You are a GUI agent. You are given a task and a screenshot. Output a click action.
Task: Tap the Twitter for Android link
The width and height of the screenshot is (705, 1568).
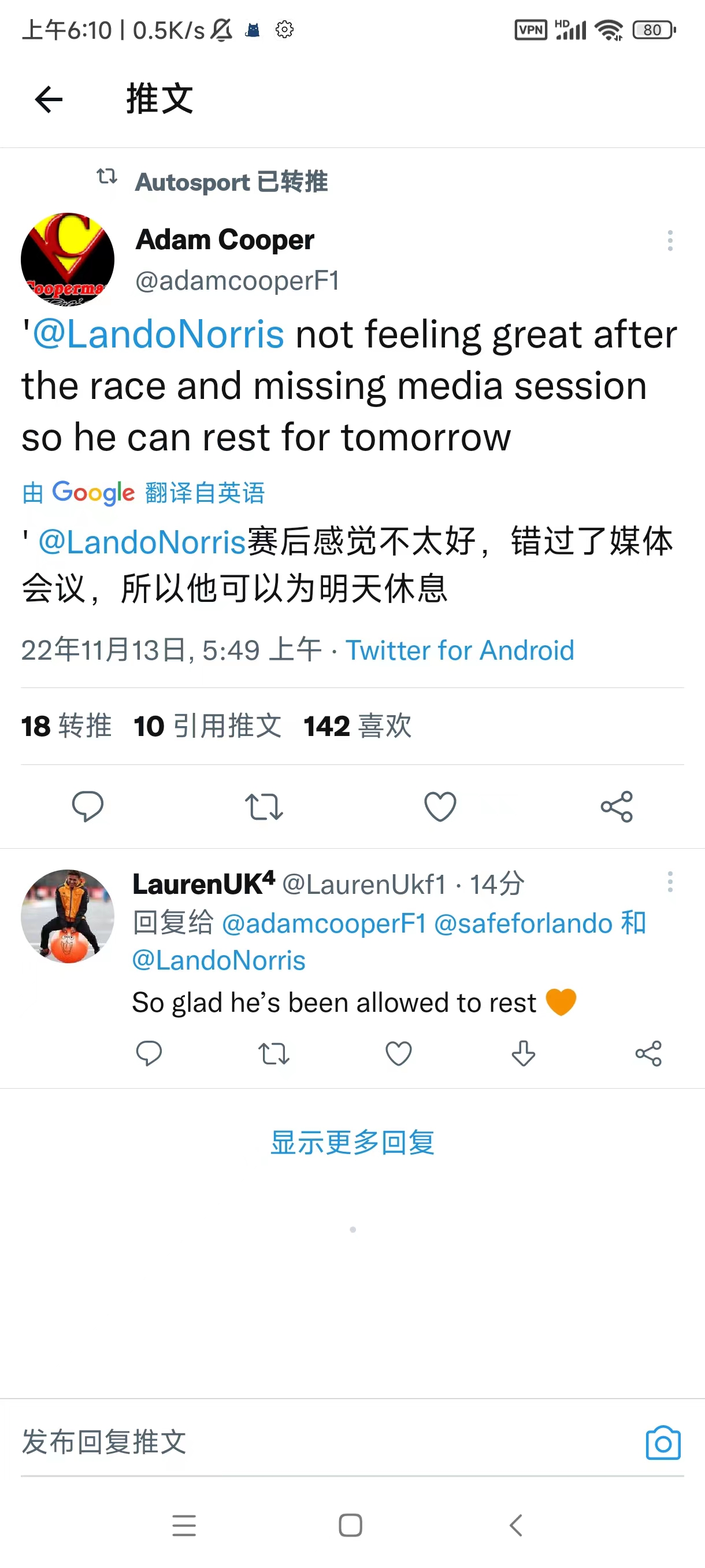(460, 650)
